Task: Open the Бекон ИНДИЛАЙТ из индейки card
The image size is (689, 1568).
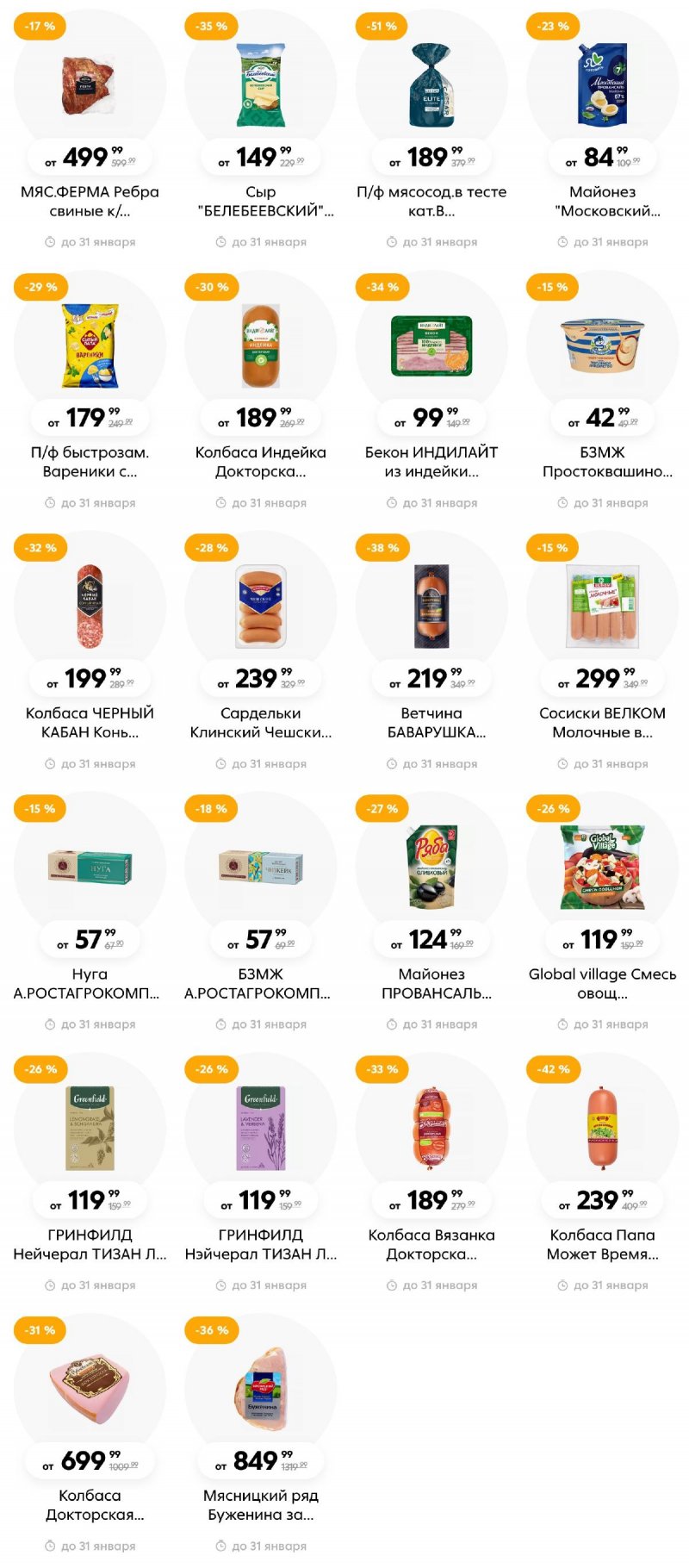Action: tap(431, 346)
